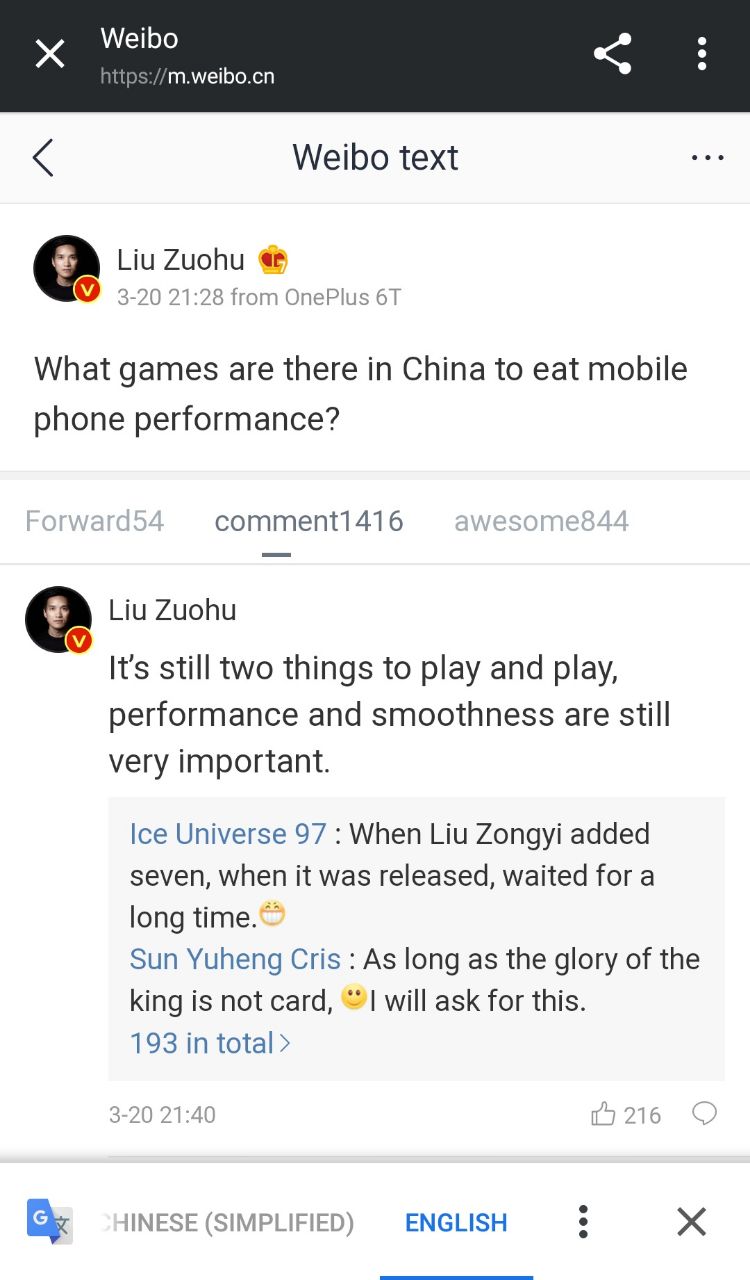Open translate bar more options
750x1280 pixels.
pyautogui.click(x=583, y=1222)
